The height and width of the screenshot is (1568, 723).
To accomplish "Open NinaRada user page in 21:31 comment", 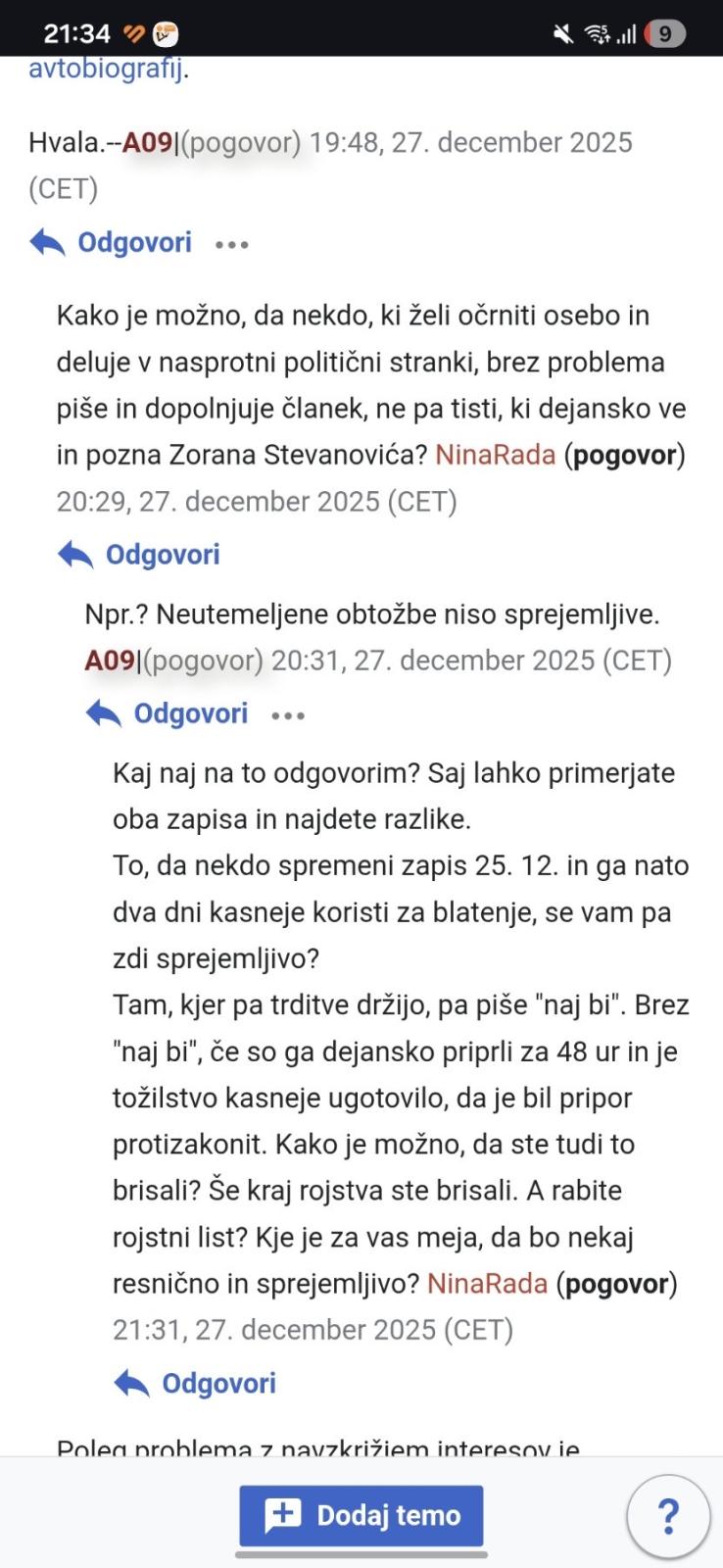I will (487, 1284).
